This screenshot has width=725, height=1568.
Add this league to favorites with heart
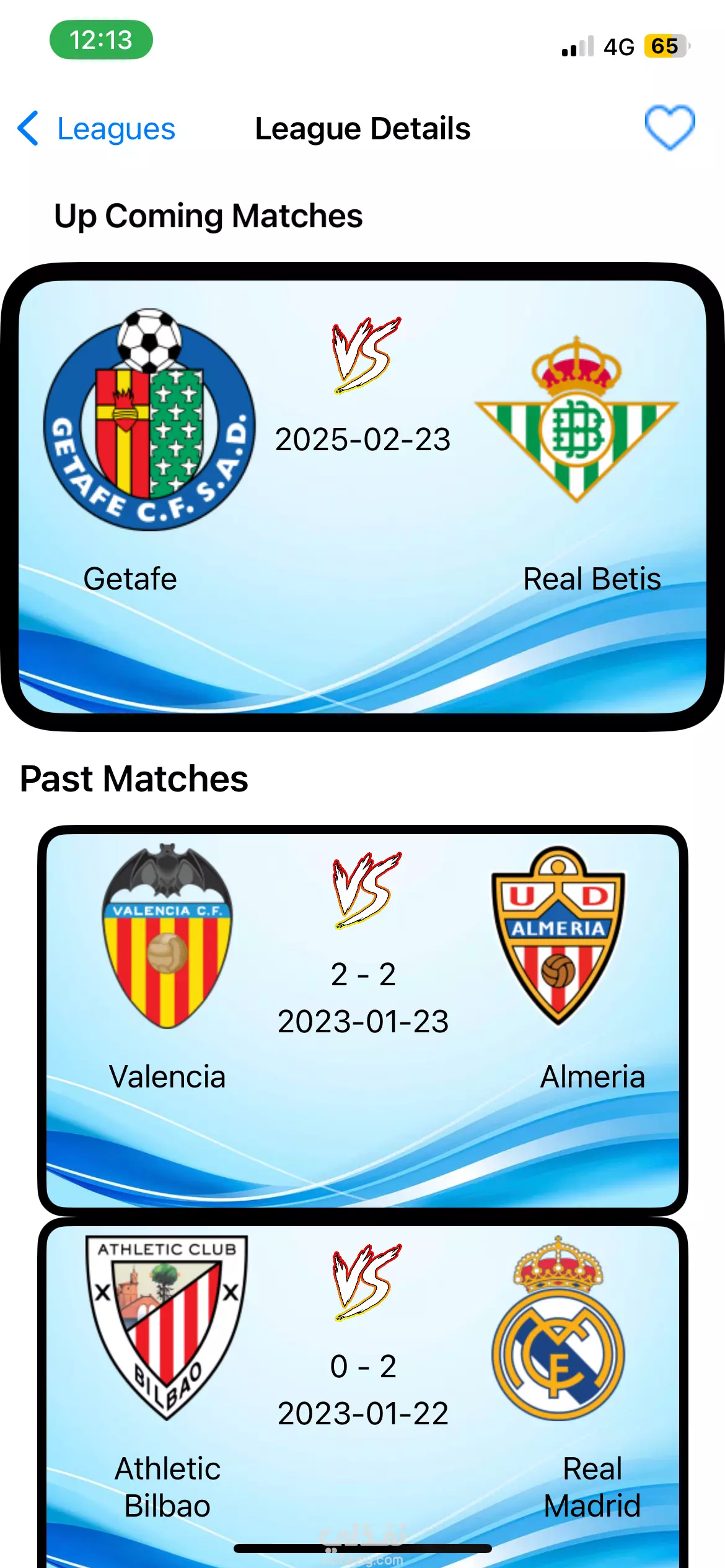tap(669, 128)
